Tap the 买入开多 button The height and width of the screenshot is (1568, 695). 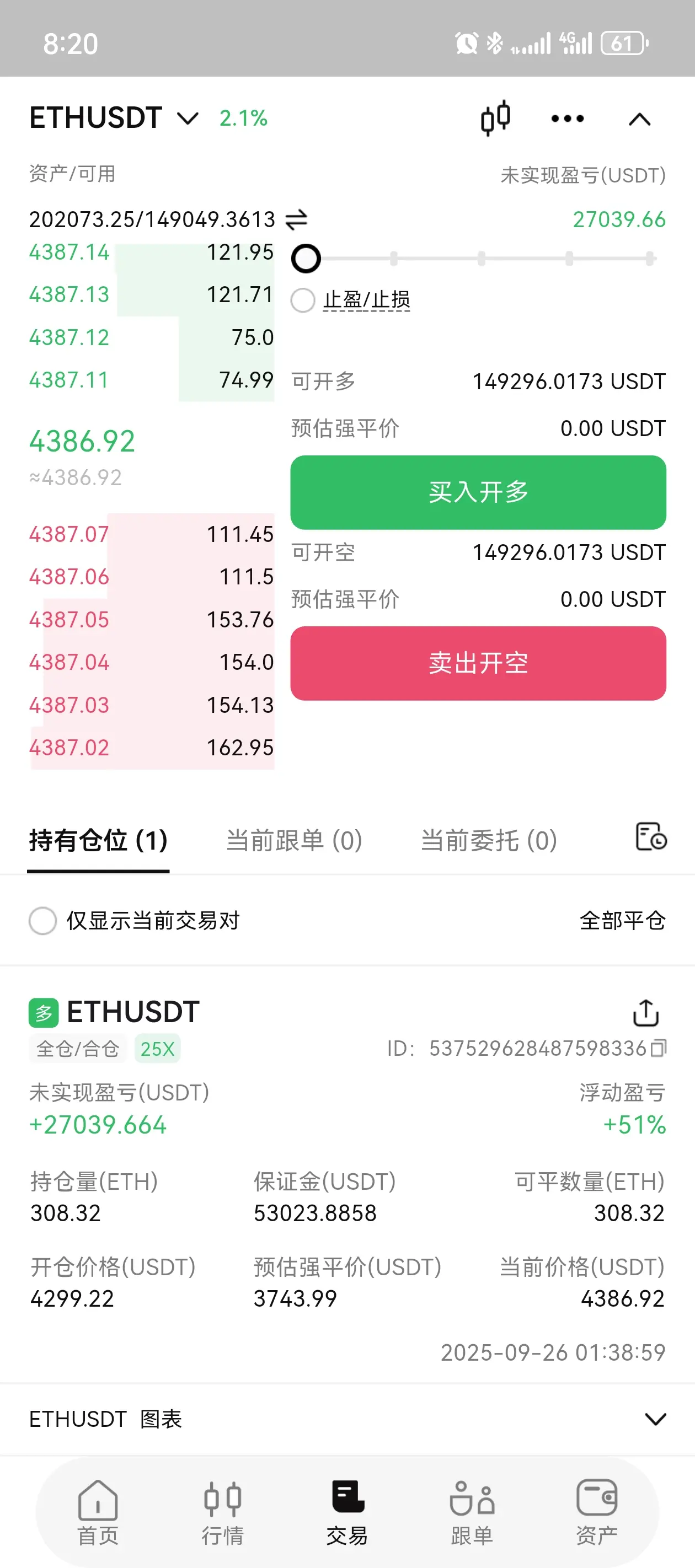[478, 492]
